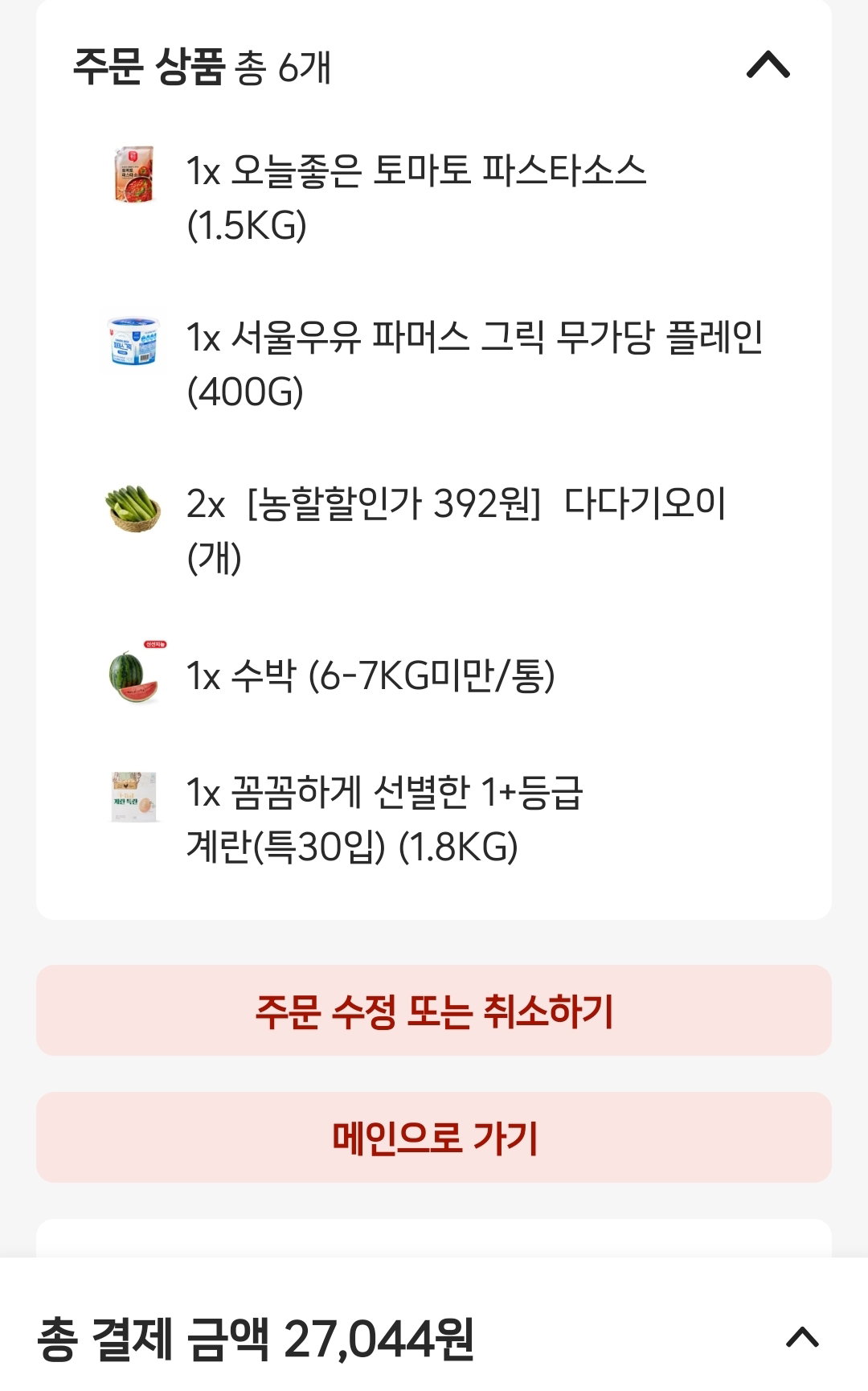Open the 서울우유 파머스 그릭 item

coord(434,364)
